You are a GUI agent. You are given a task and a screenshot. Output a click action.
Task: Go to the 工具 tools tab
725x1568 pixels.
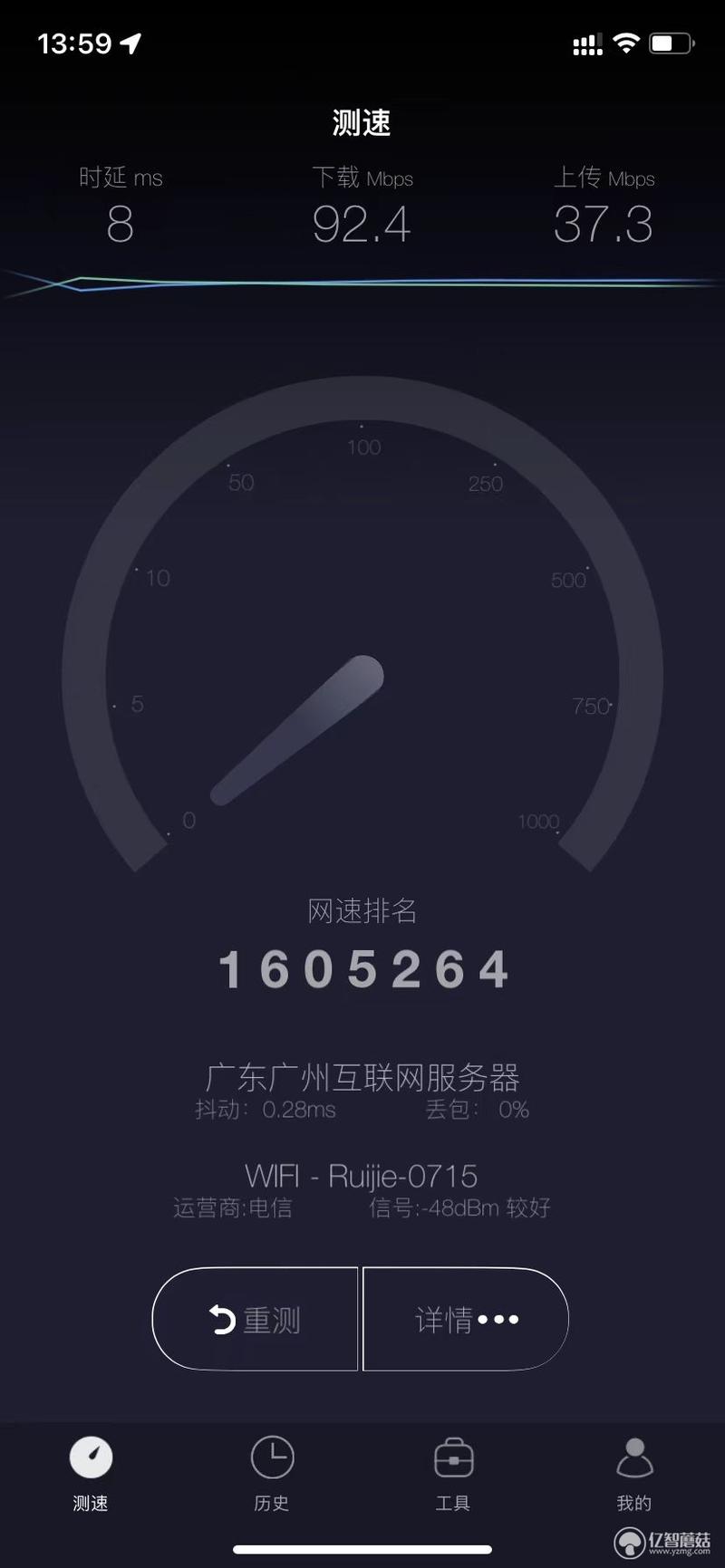point(453,1473)
